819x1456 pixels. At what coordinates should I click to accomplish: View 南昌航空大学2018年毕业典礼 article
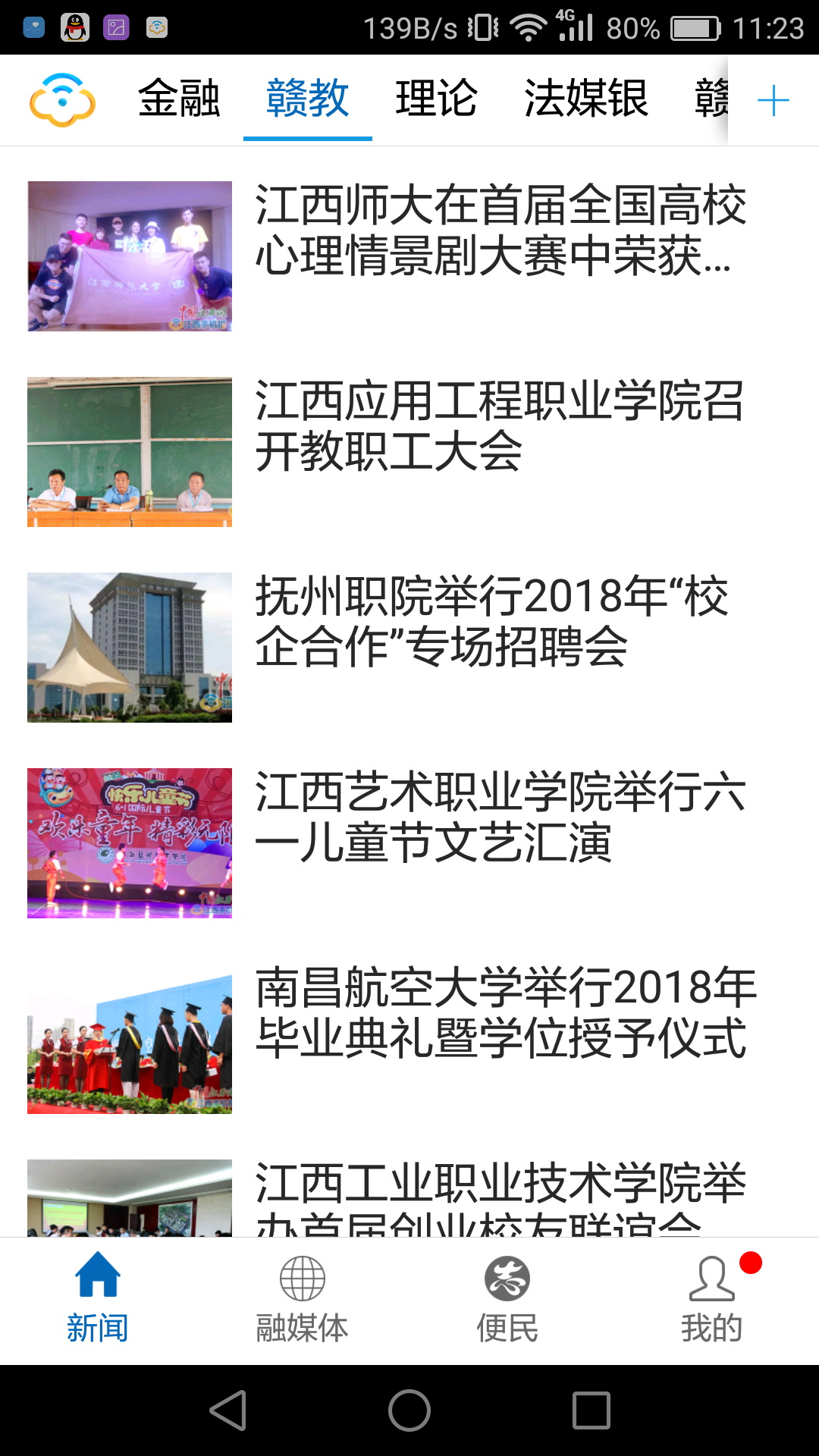[x=409, y=1039]
